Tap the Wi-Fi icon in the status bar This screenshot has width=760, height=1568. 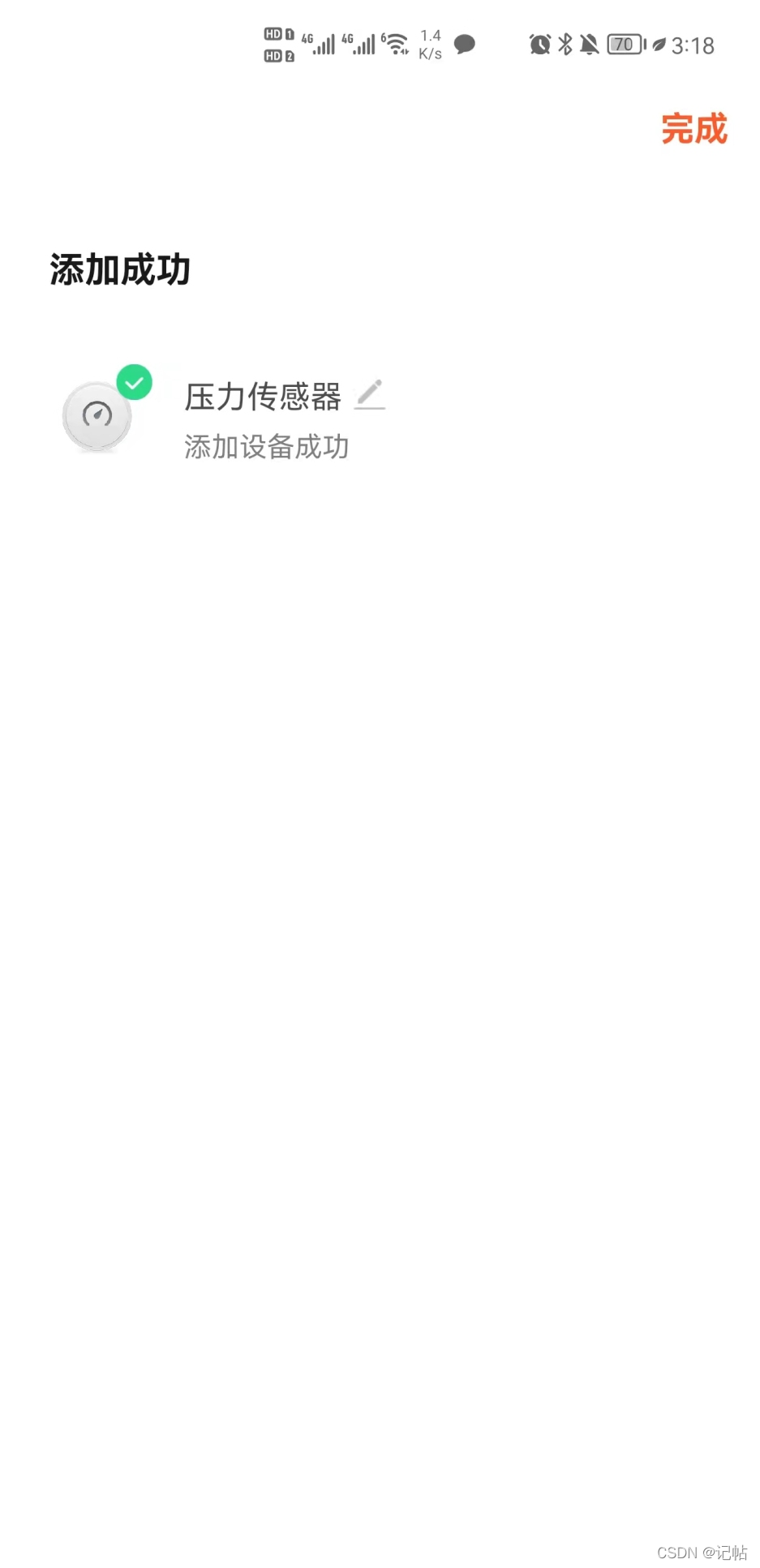point(395,45)
